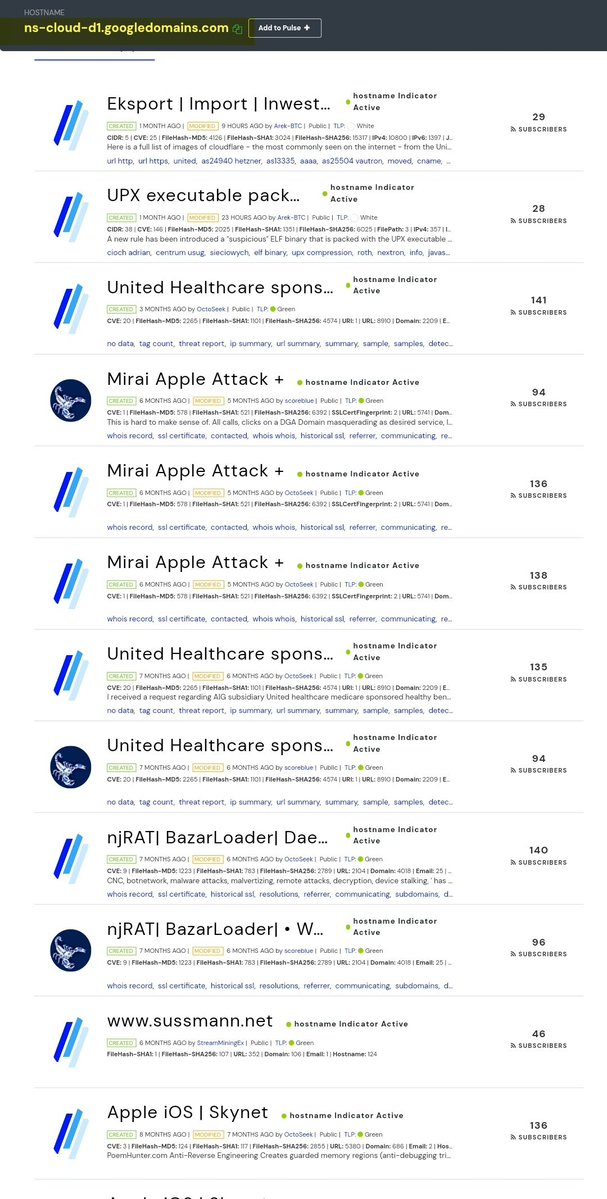The width and height of the screenshot is (607, 1199).
Task: Select the as24940 hetzner tag
Action: 231,160
